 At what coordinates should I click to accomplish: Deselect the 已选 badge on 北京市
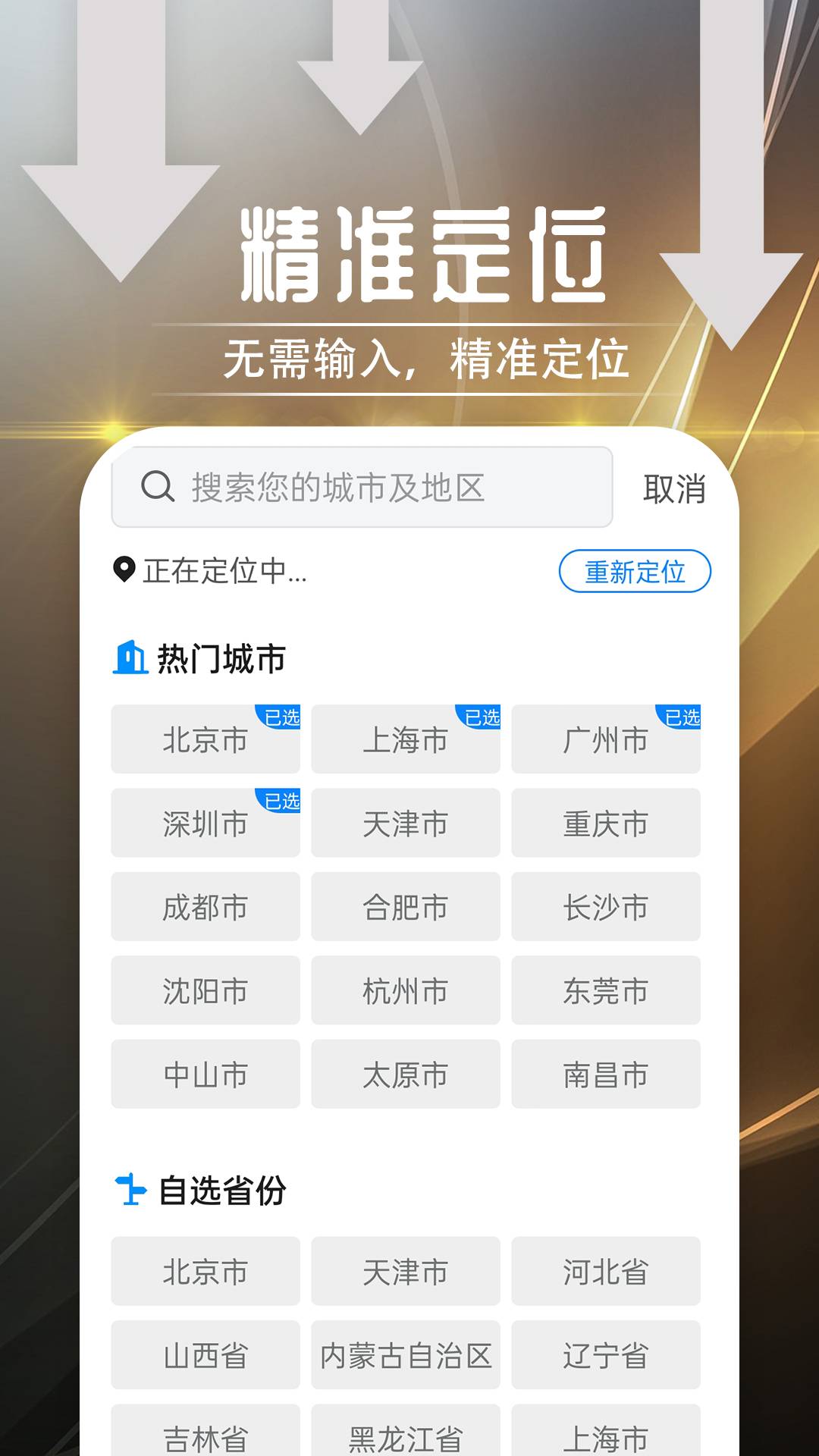tap(281, 716)
